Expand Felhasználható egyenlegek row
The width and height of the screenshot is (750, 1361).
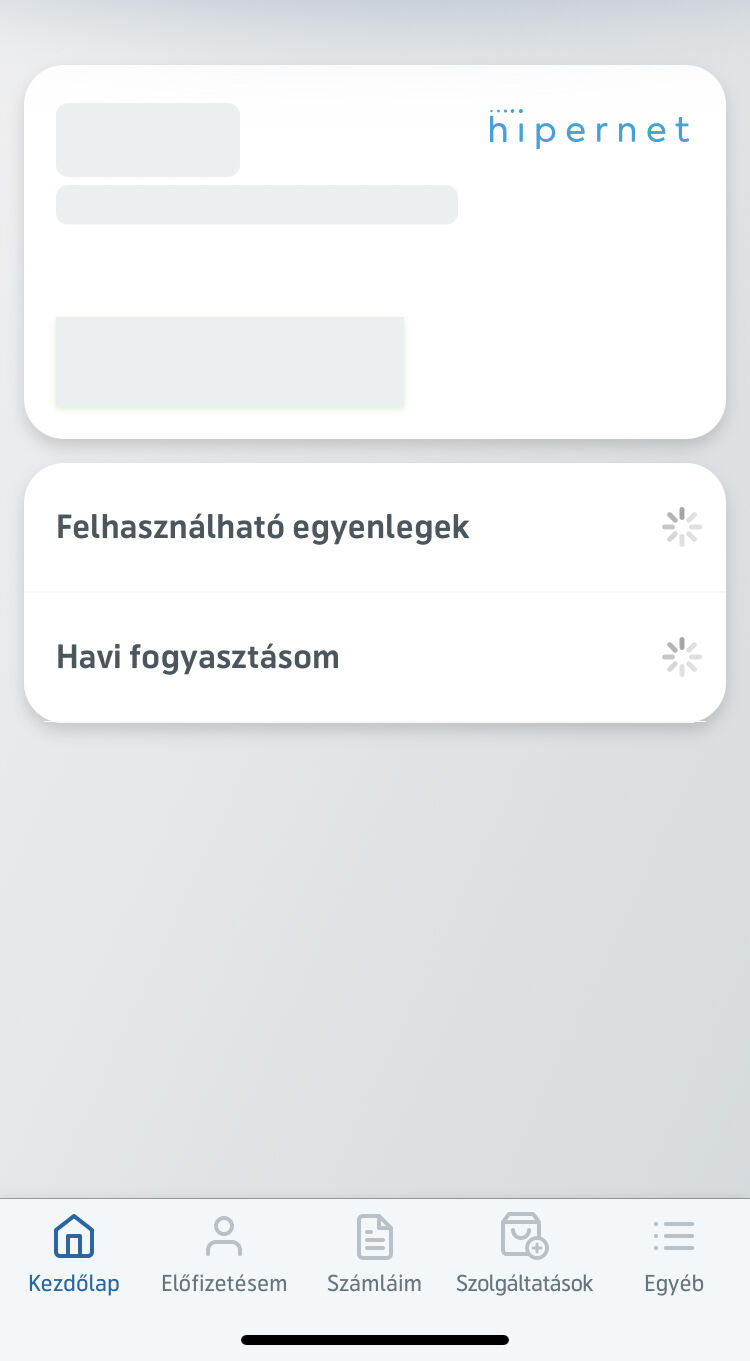click(375, 527)
